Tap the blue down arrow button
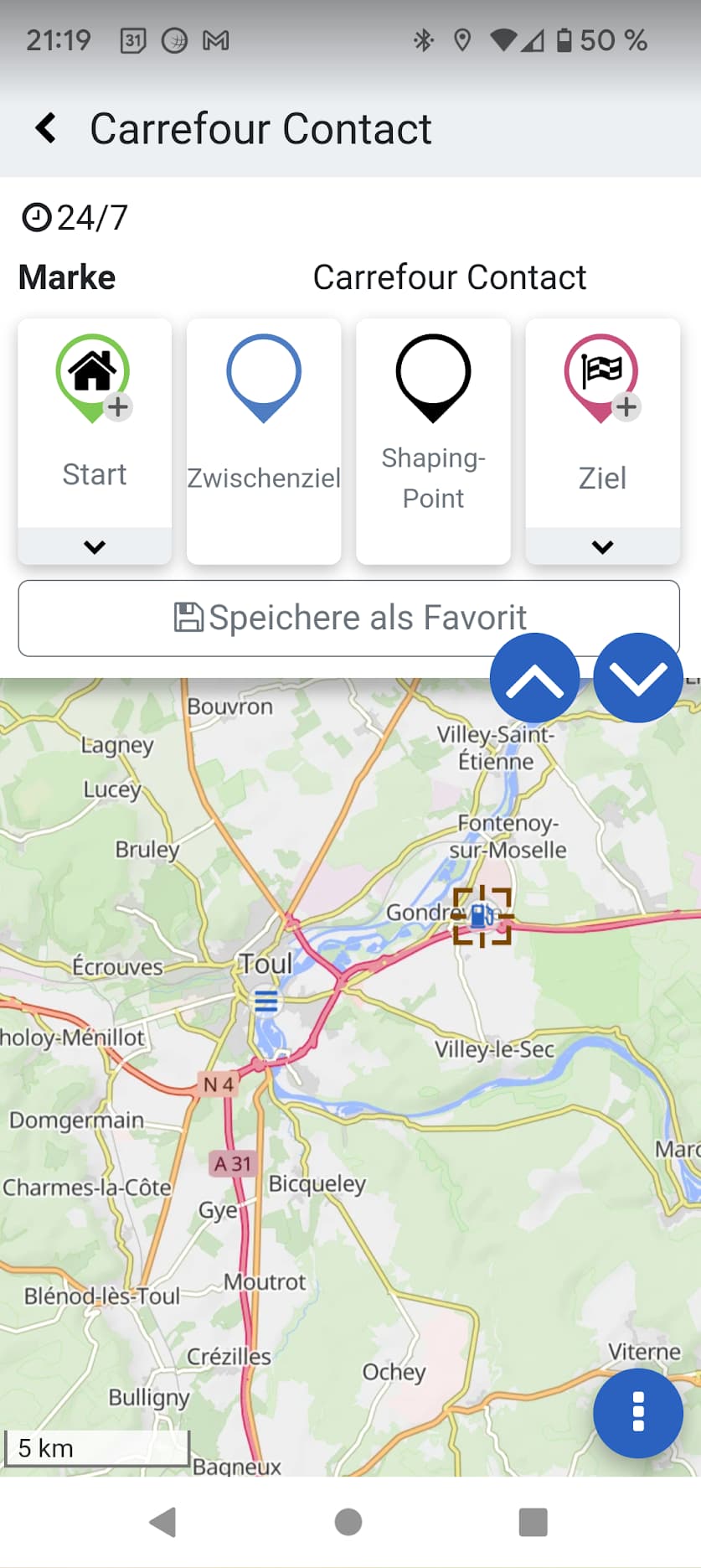The width and height of the screenshot is (701, 1568). pos(638,678)
